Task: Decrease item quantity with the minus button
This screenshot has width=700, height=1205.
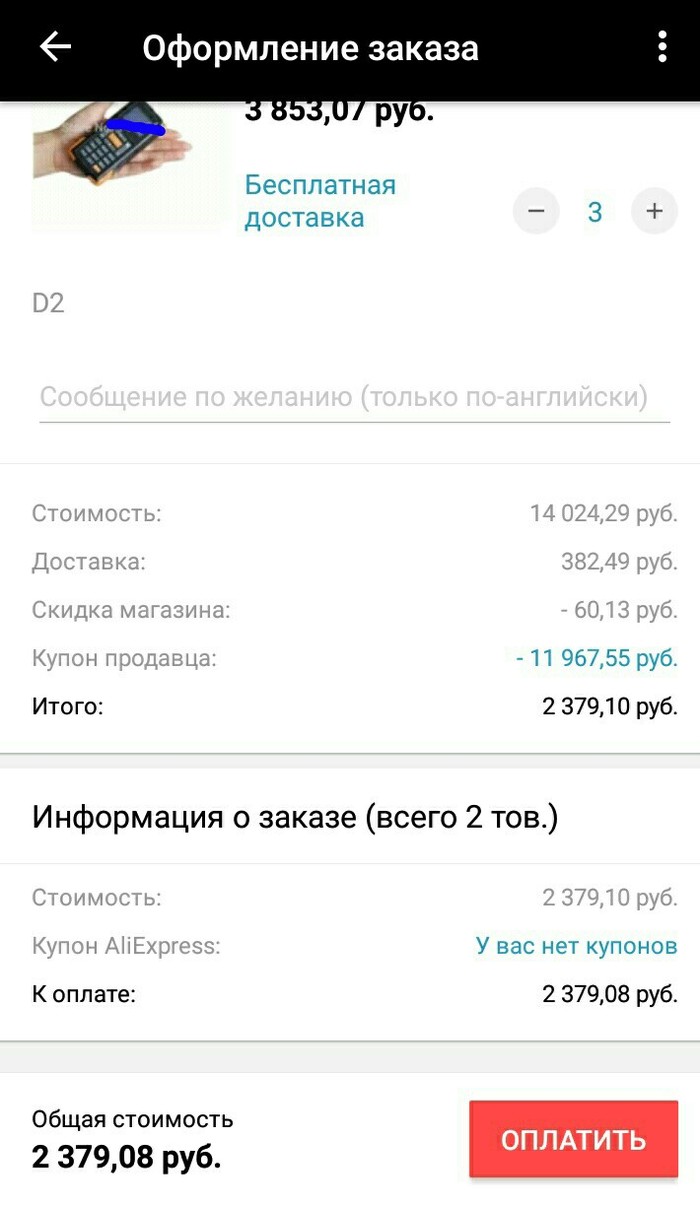Action: [x=536, y=211]
